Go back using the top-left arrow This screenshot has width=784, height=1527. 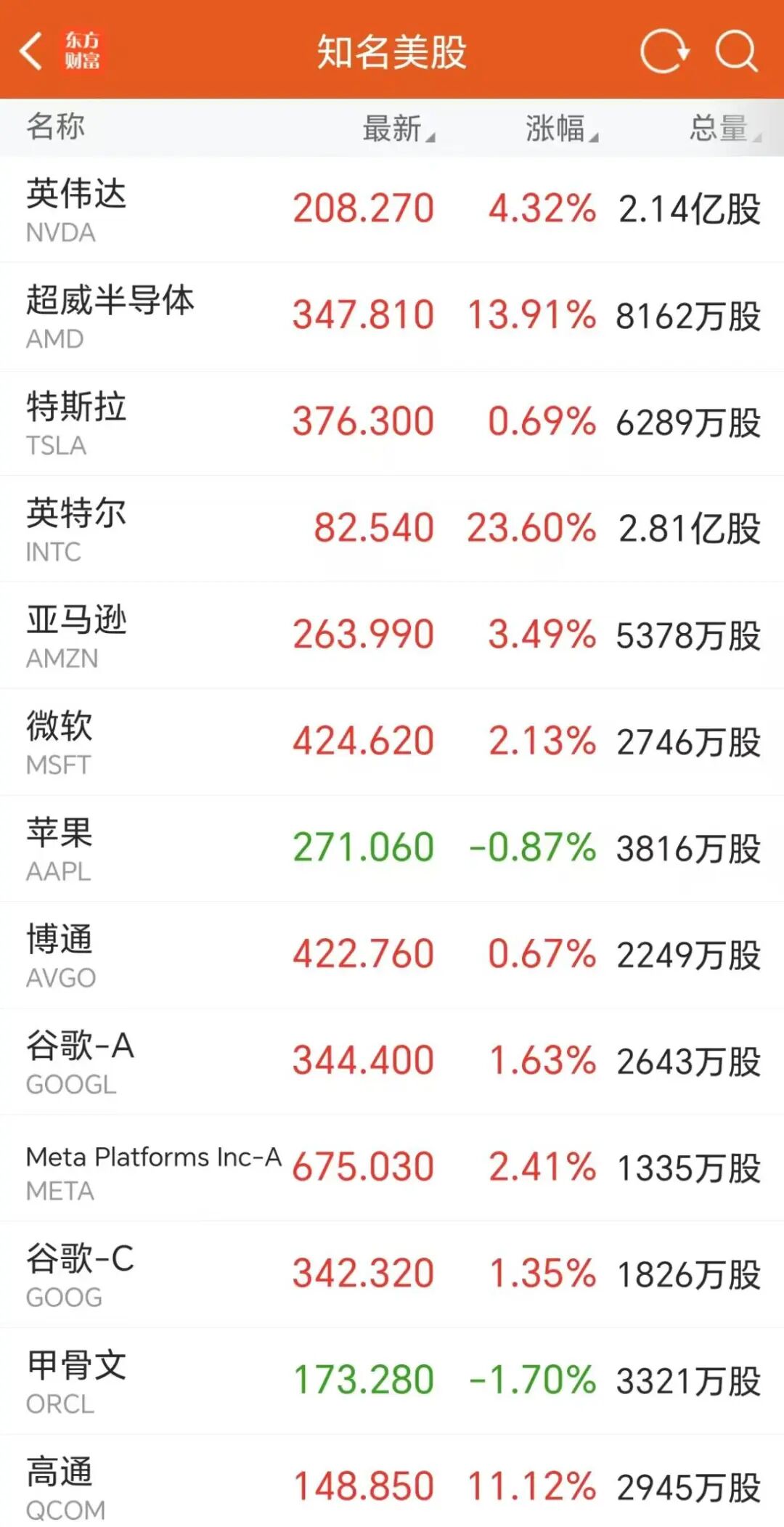click(32, 51)
